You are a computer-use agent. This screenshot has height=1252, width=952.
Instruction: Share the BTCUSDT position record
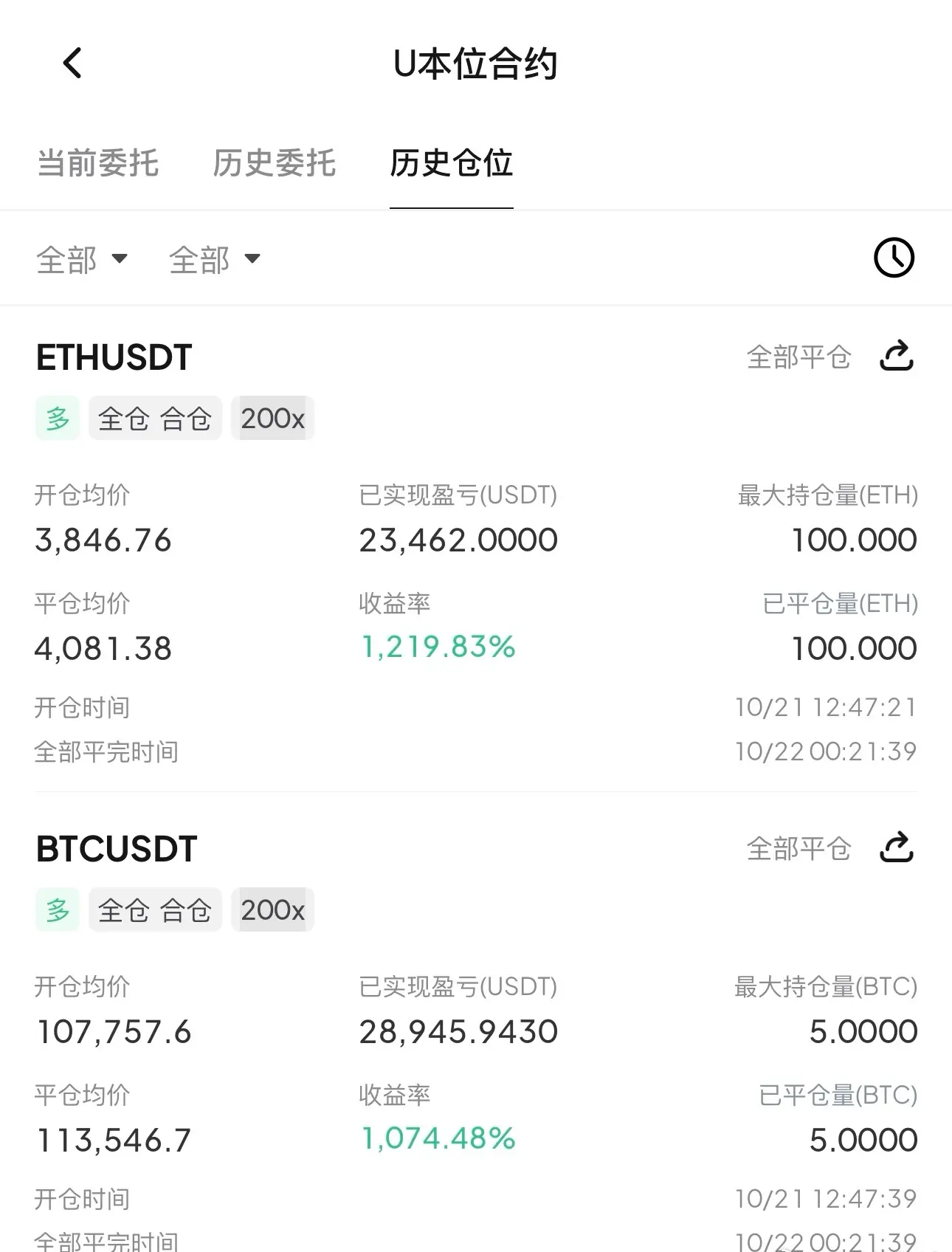[897, 847]
